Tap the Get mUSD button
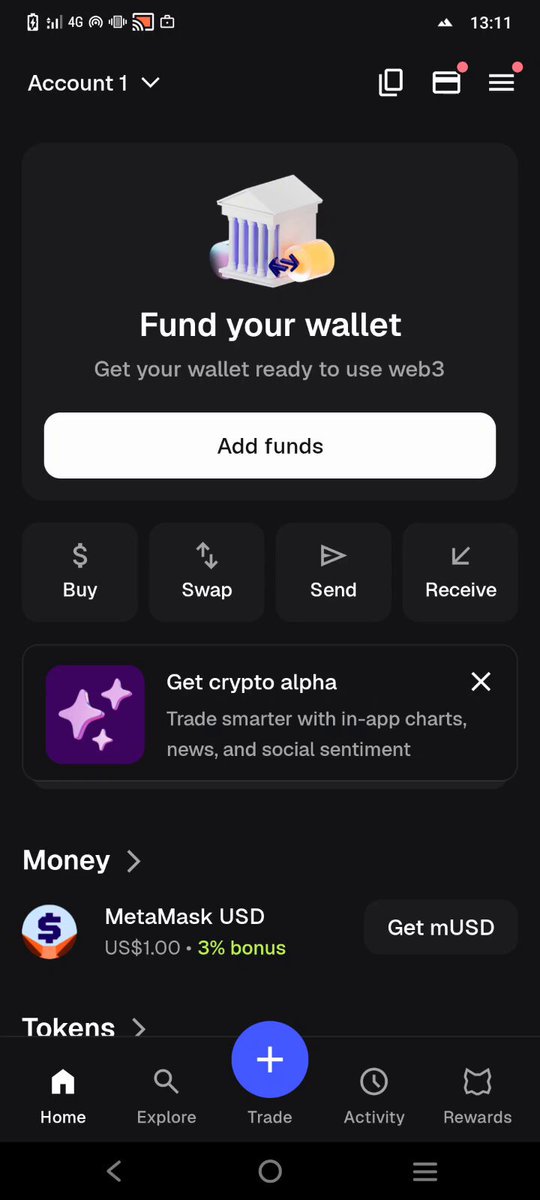Viewport: 540px width, 1200px height. [x=441, y=928]
